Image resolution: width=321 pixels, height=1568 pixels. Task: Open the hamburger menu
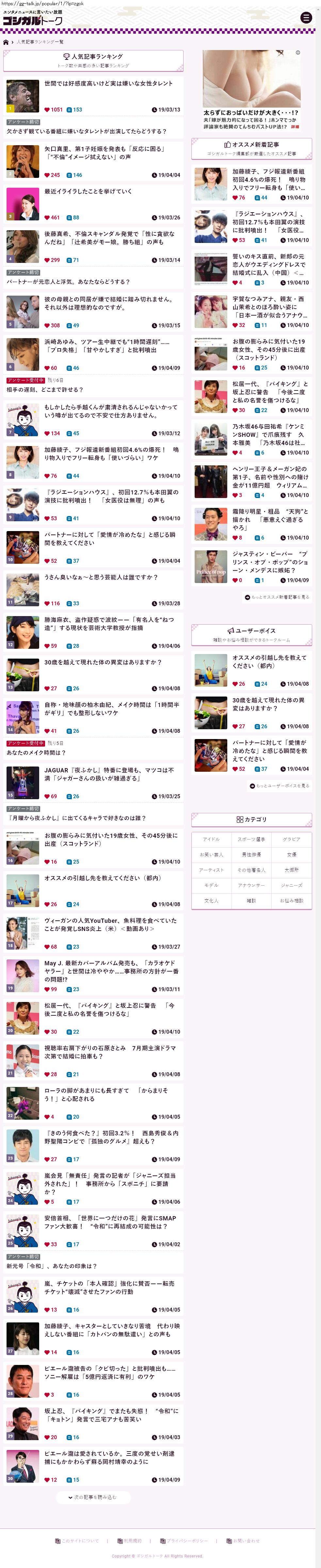click(x=306, y=18)
